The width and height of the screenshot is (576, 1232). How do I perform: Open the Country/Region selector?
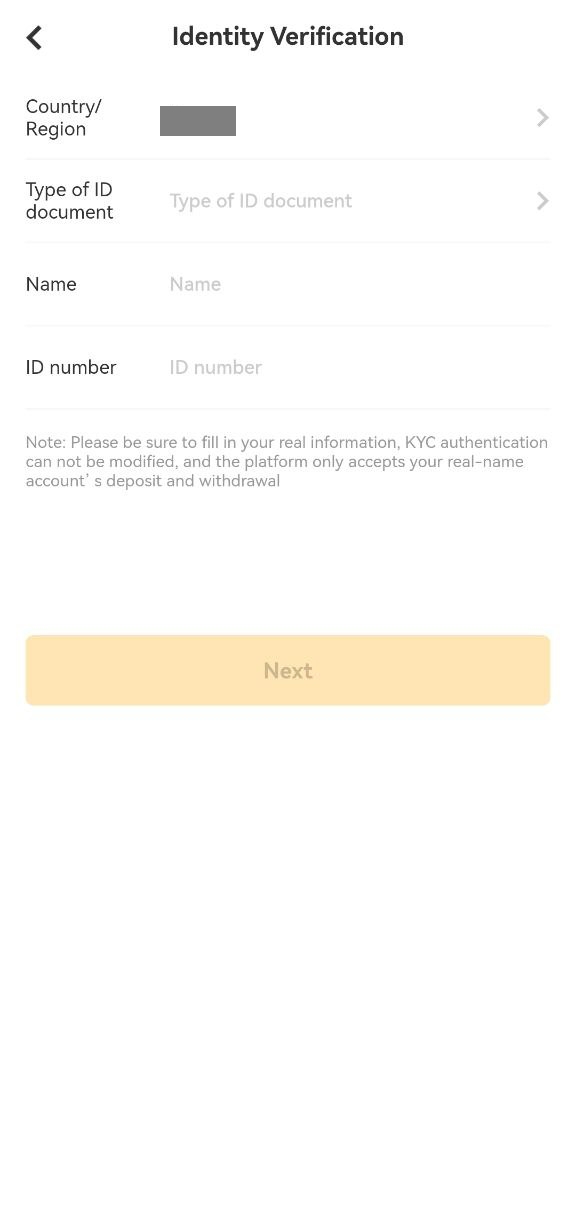[288, 118]
